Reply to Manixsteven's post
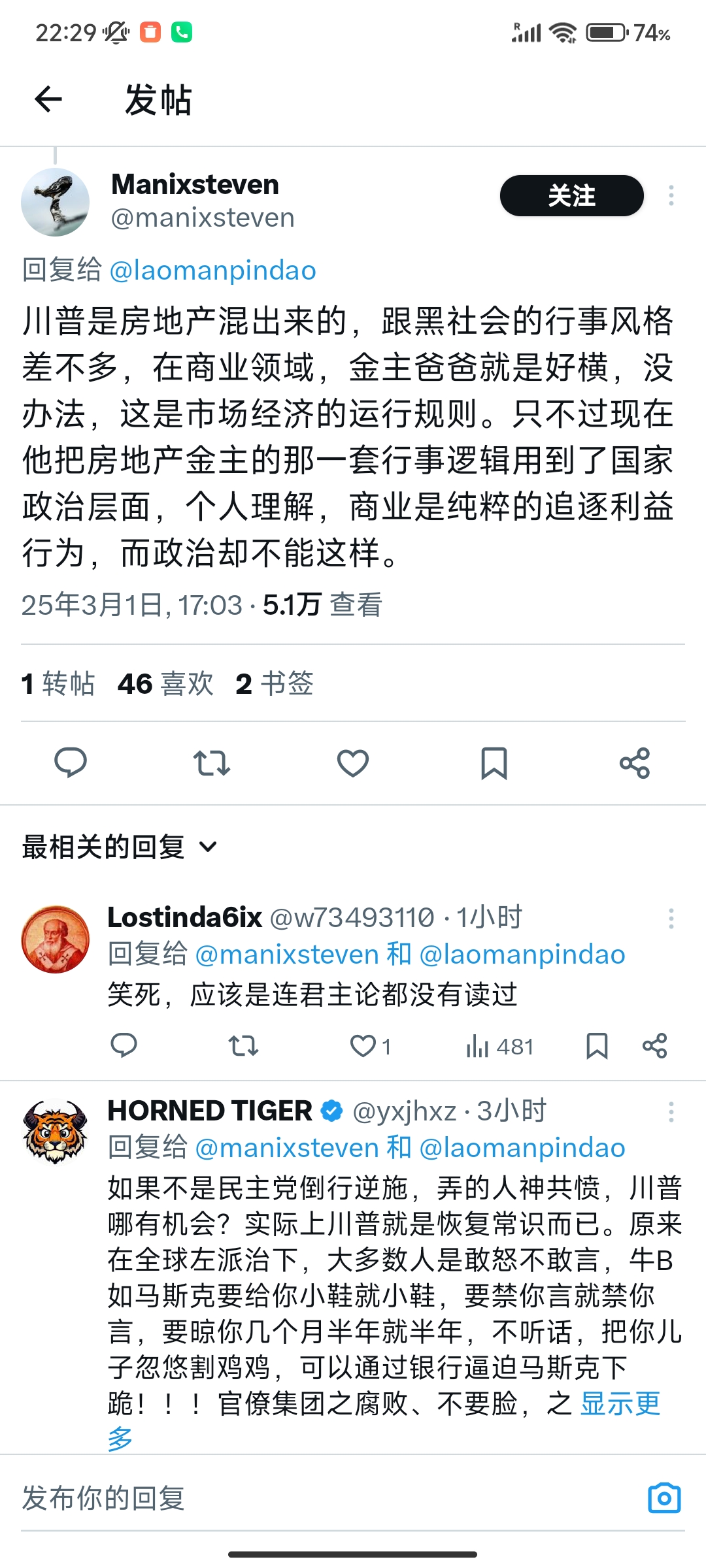Viewport: 706px width, 1568px height. click(71, 762)
